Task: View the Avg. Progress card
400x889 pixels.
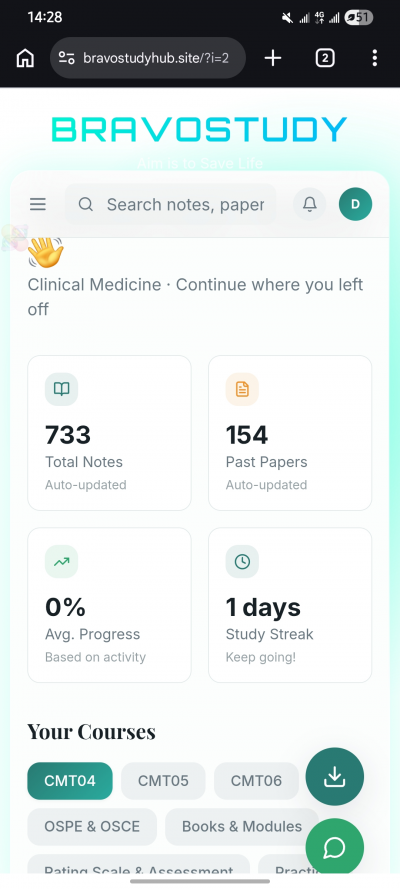Action: (109, 605)
